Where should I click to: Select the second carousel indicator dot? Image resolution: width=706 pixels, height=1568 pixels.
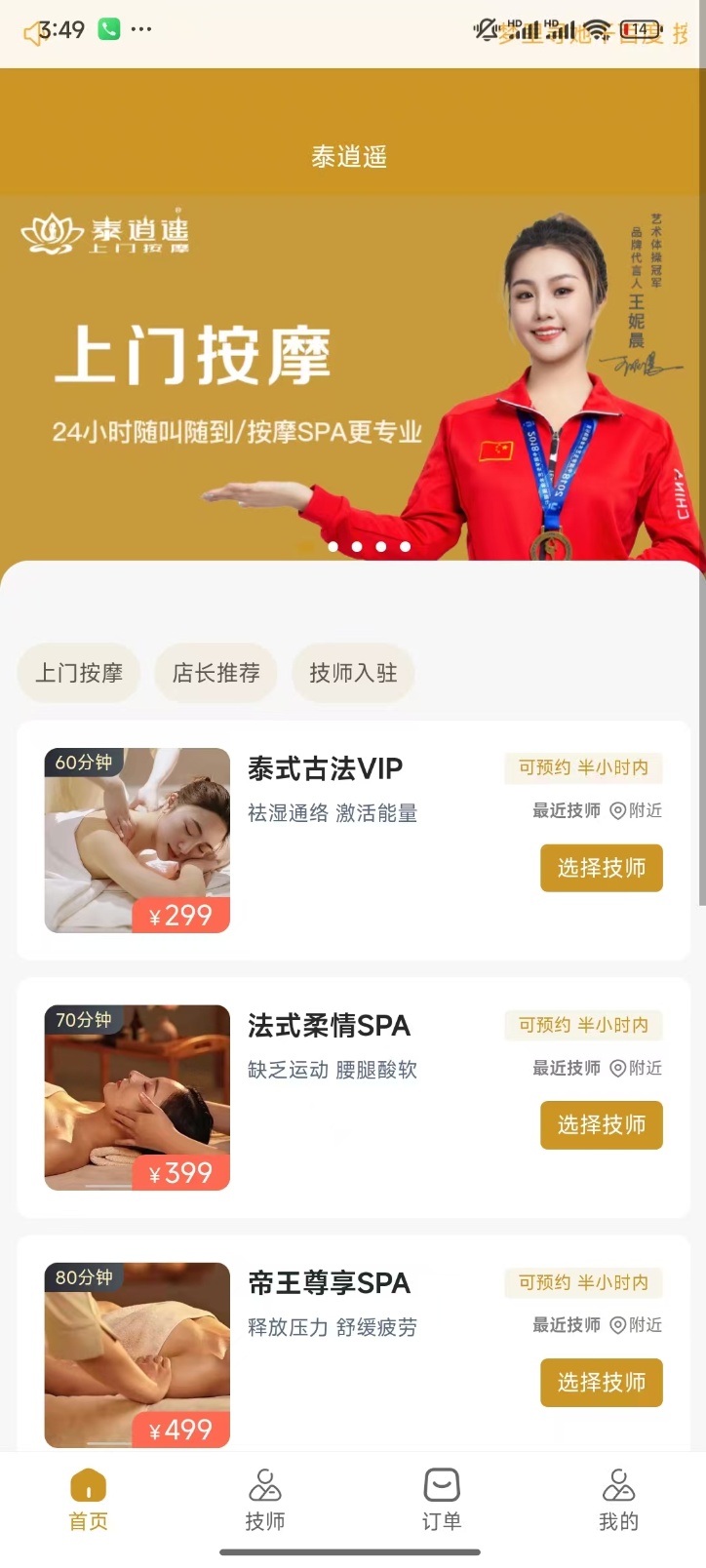click(357, 546)
